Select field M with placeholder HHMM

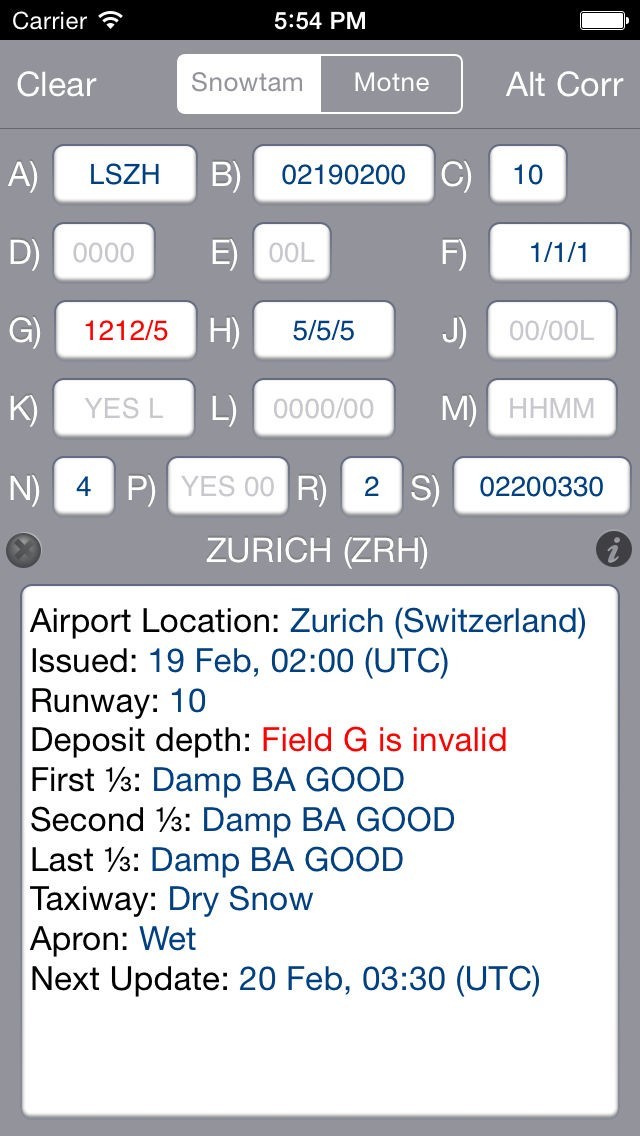551,408
